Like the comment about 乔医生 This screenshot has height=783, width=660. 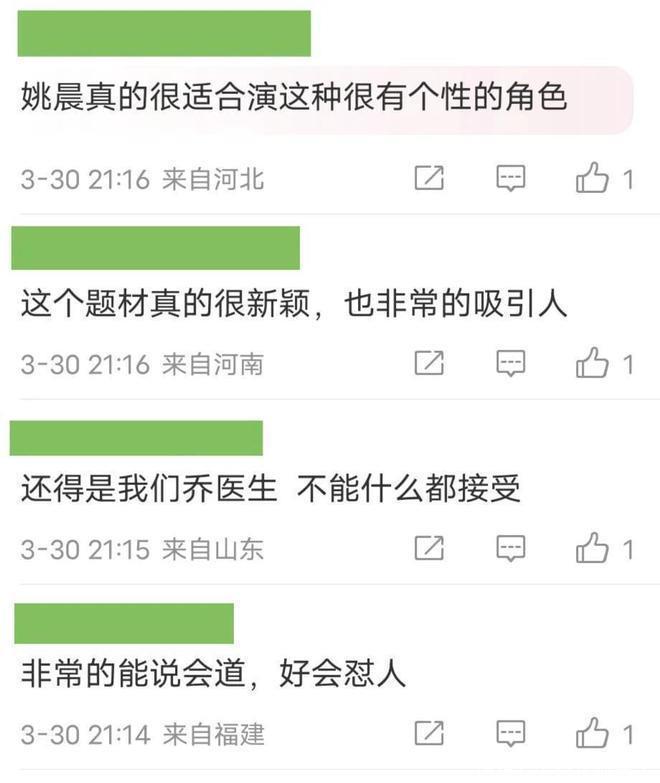point(593,548)
